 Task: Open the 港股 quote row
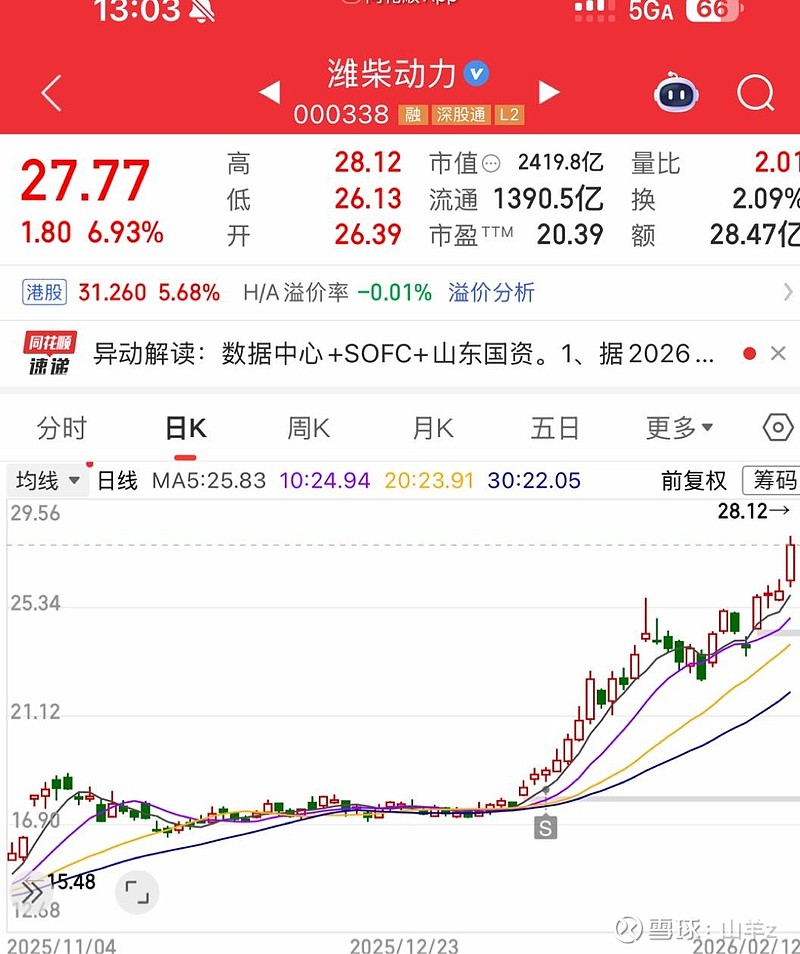[120, 292]
